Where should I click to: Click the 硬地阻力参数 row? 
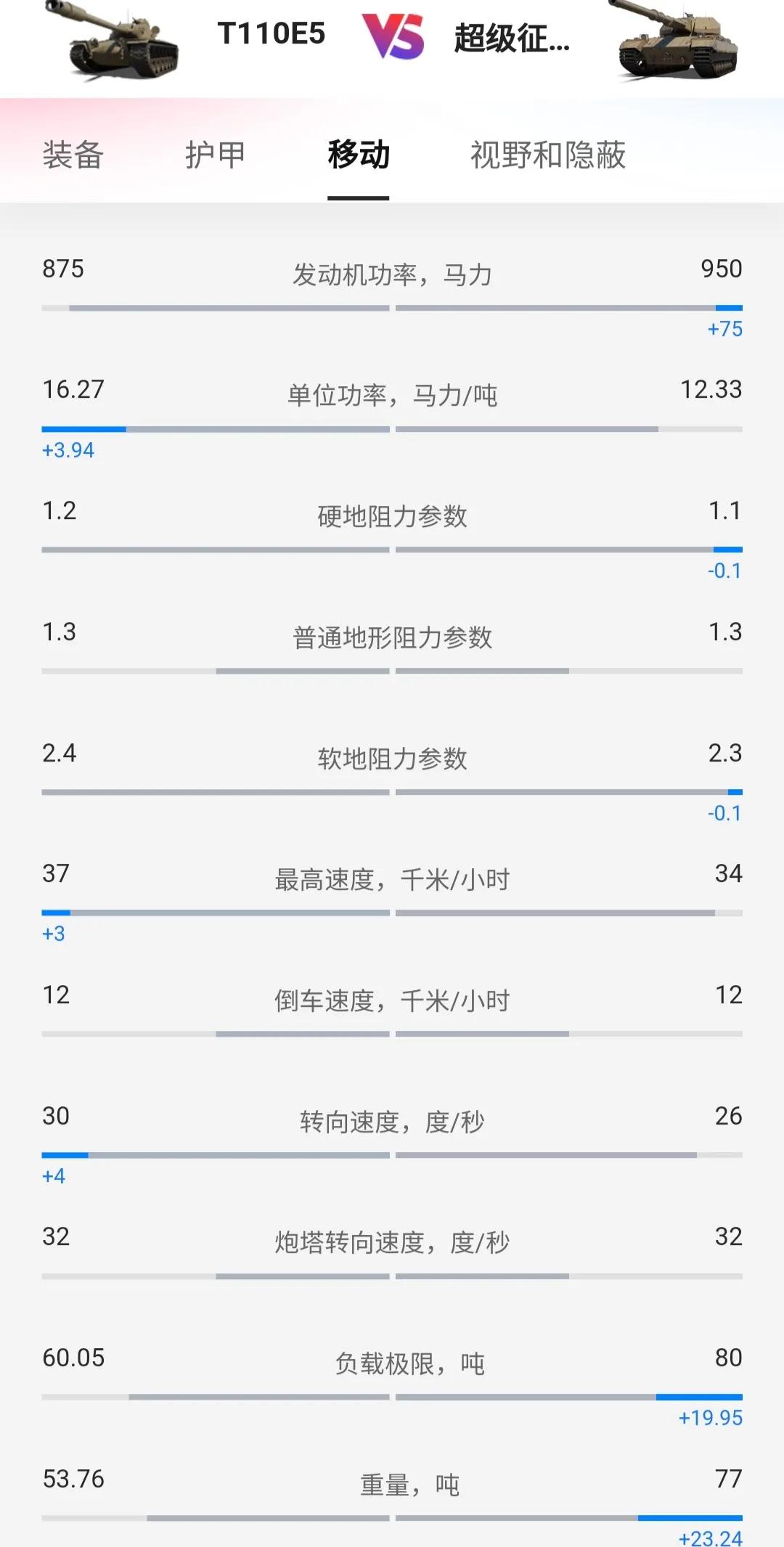392,516
